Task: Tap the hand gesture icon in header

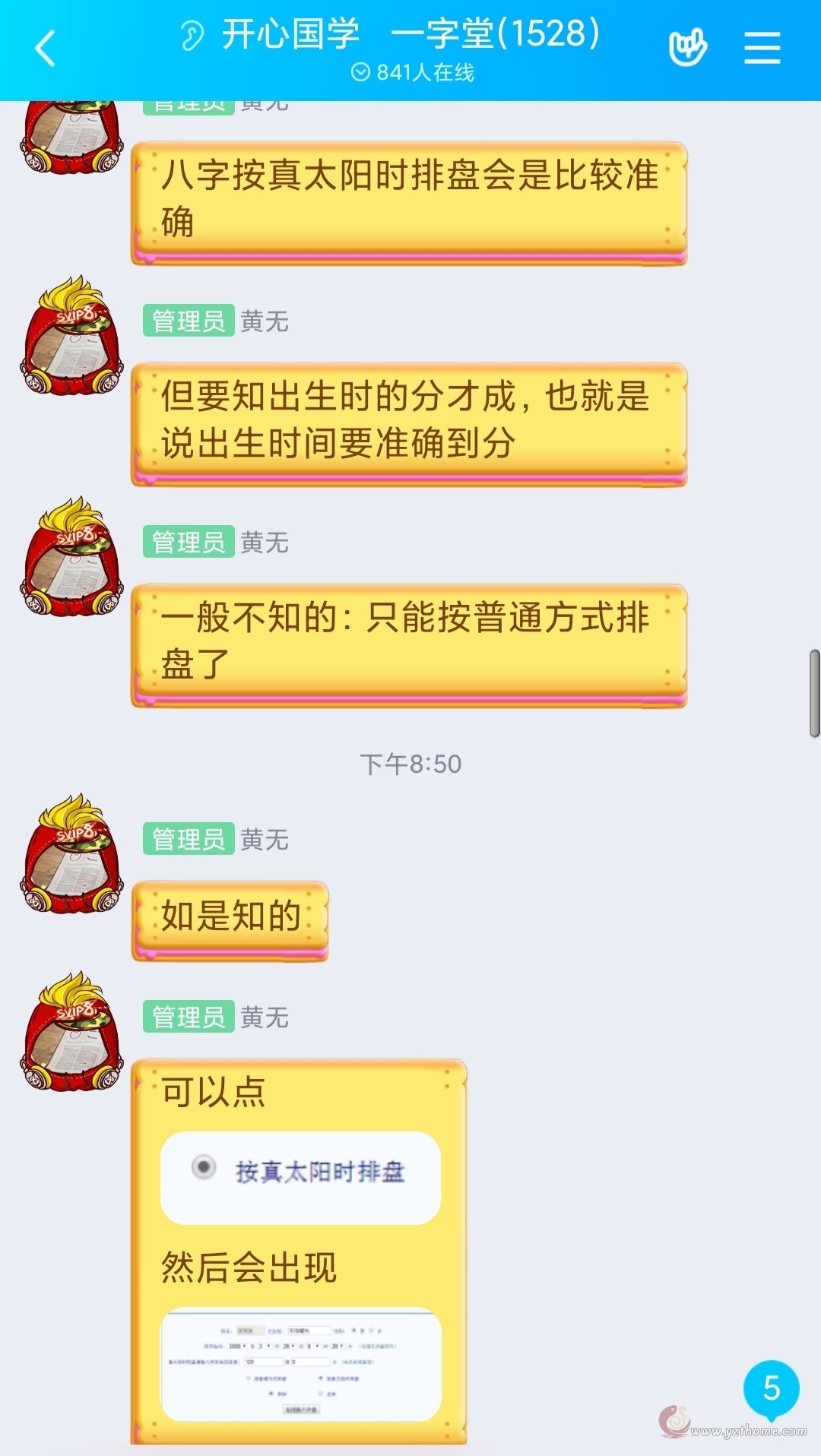Action: point(687,48)
